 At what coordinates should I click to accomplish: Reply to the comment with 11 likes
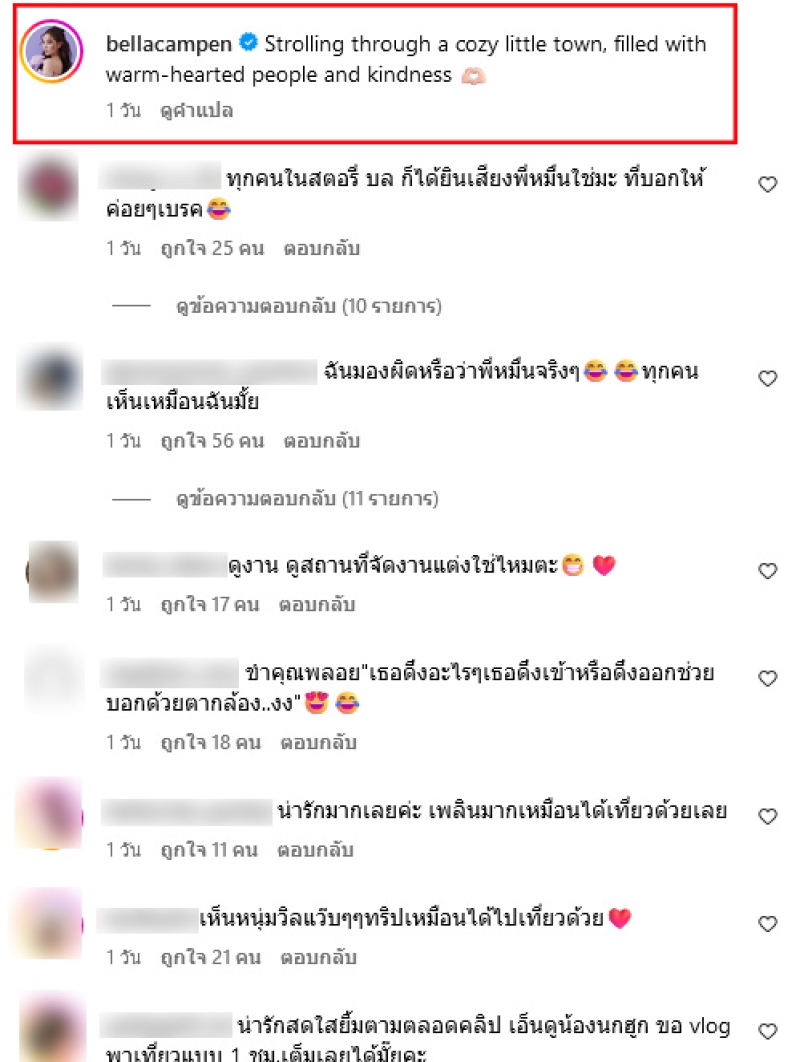(x=316, y=850)
